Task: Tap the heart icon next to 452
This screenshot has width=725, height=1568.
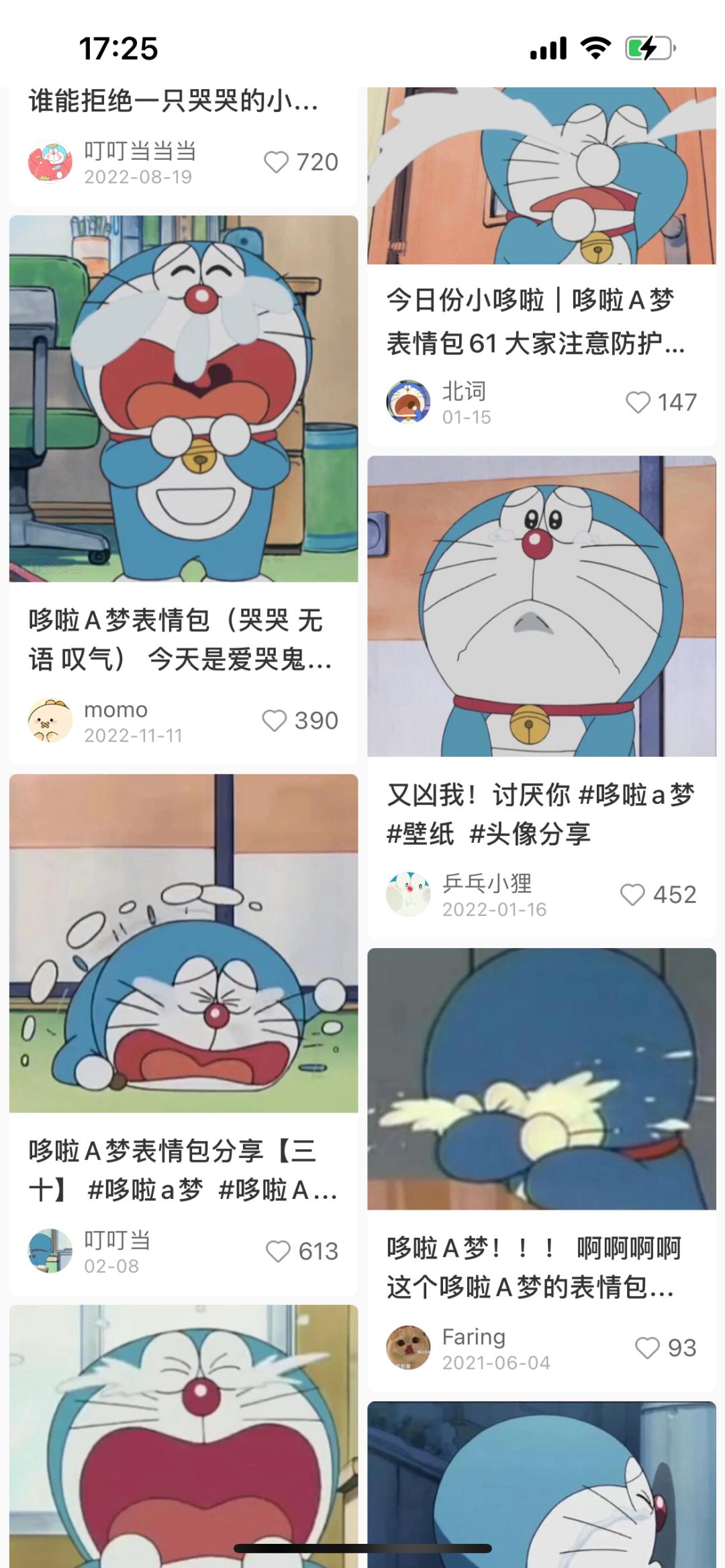Action: click(x=632, y=894)
